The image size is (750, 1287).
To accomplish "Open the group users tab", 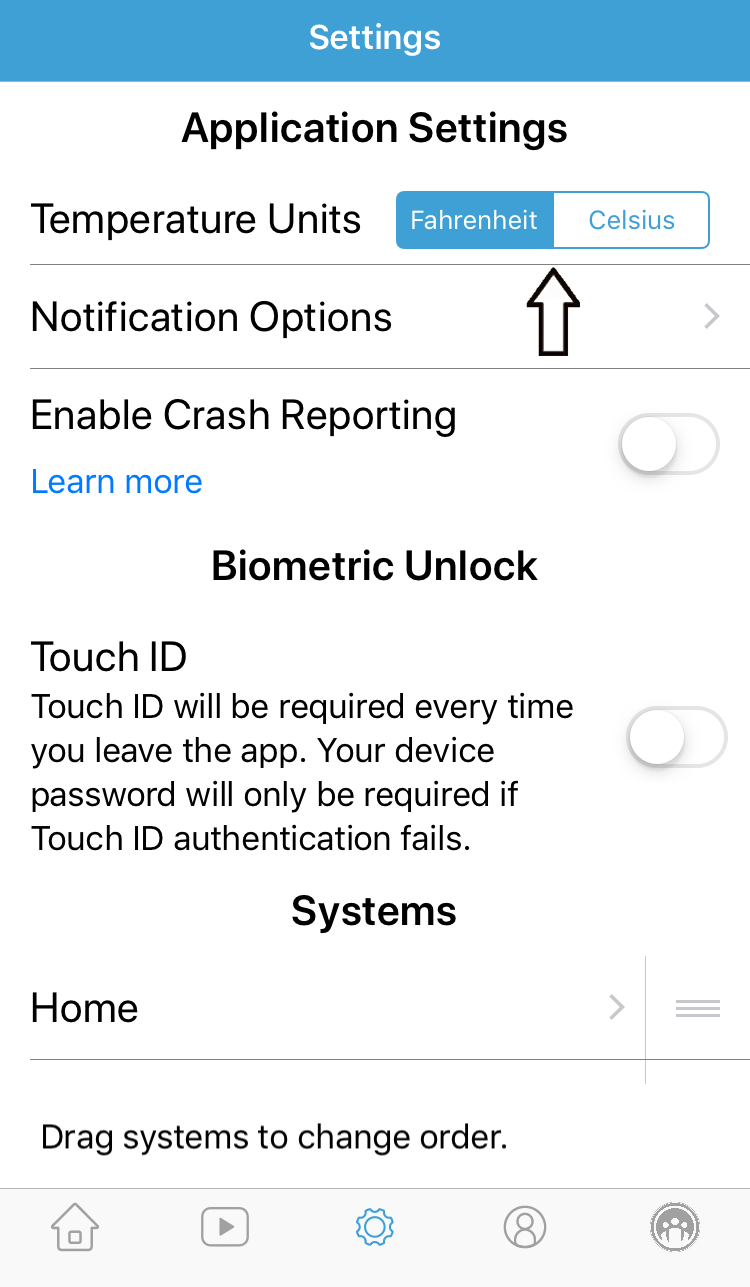I will pos(675,1226).
